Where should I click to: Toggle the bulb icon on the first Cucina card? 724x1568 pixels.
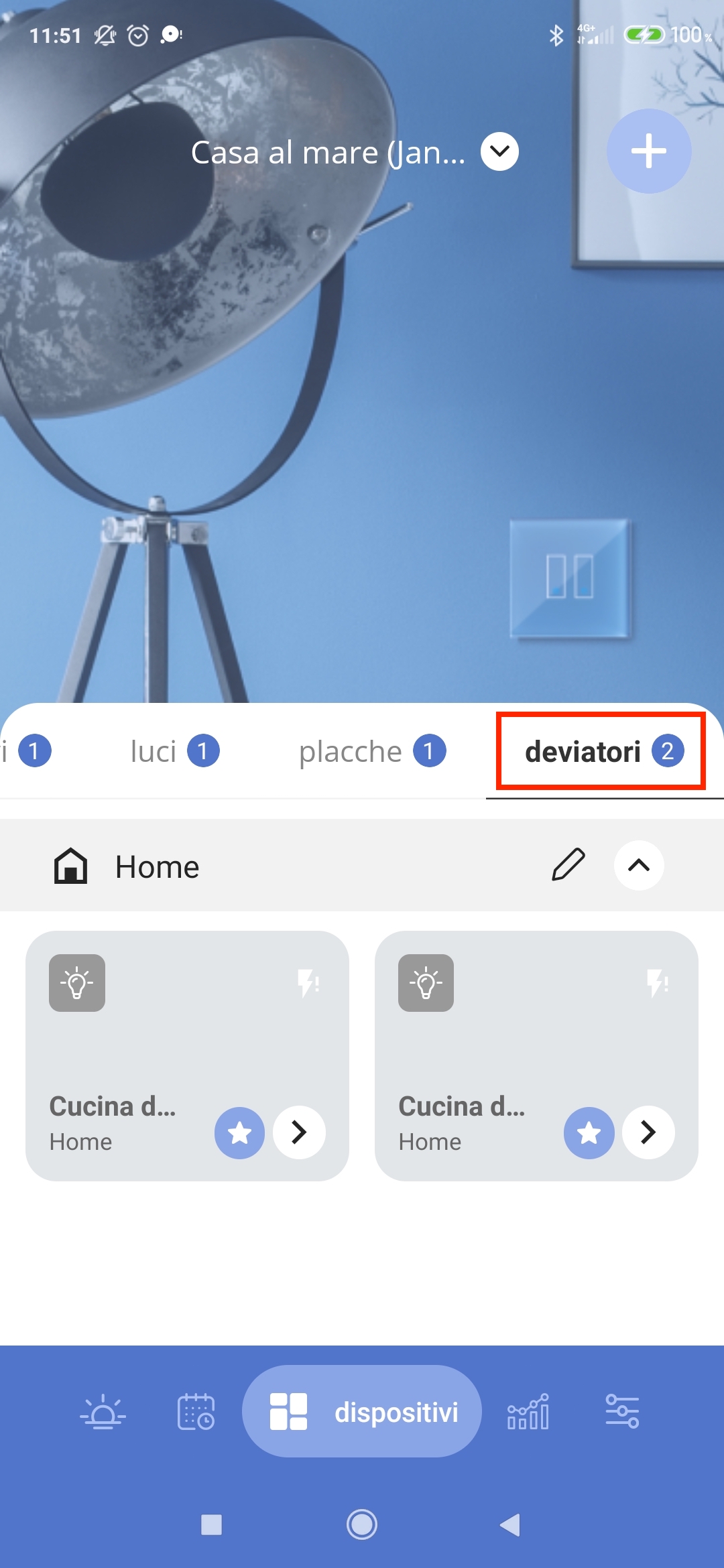(x=77, y=983)
